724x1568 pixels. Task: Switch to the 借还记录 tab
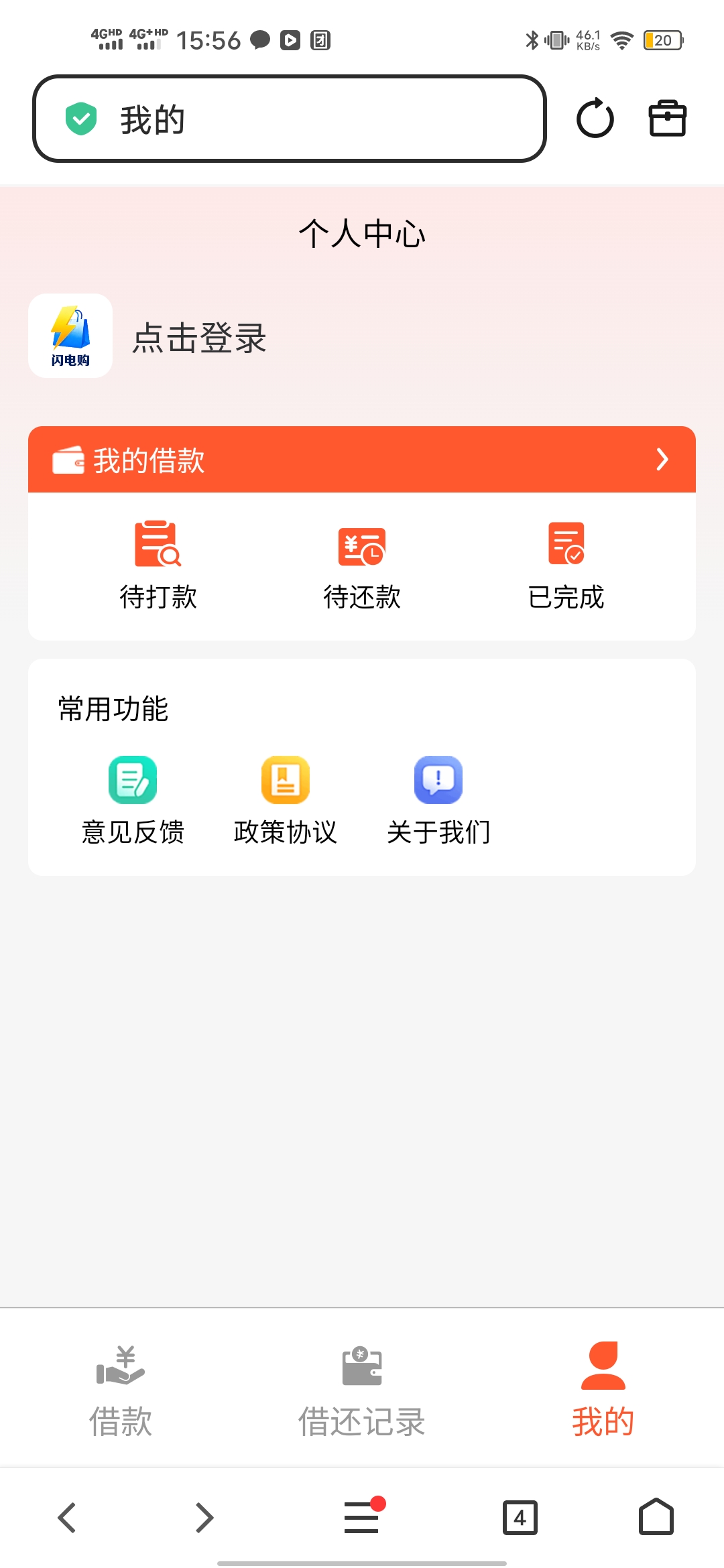pyautogui.click(x=362, y=1390)
